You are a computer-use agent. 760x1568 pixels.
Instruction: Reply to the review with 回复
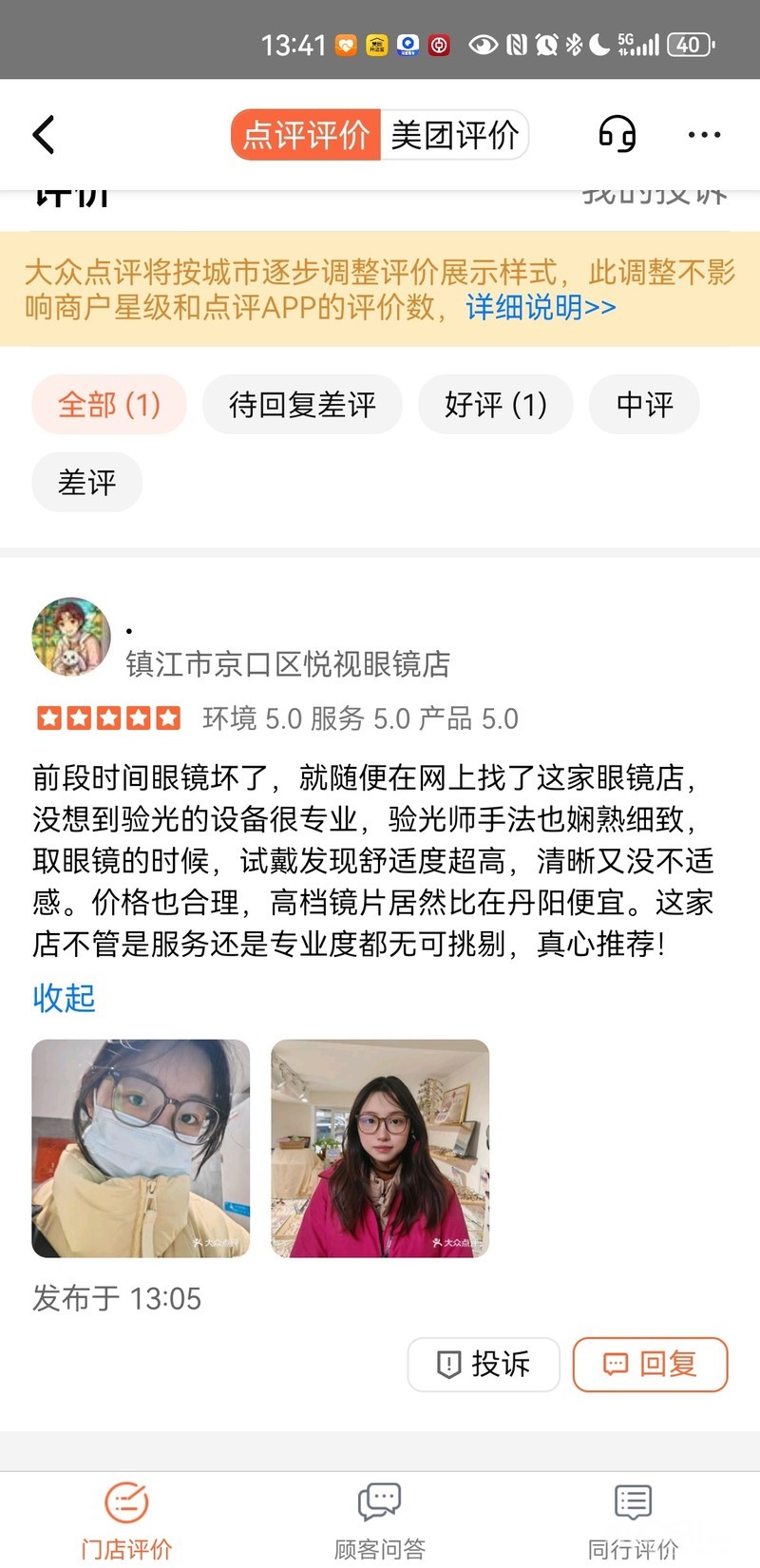[x=651, y=1365]
